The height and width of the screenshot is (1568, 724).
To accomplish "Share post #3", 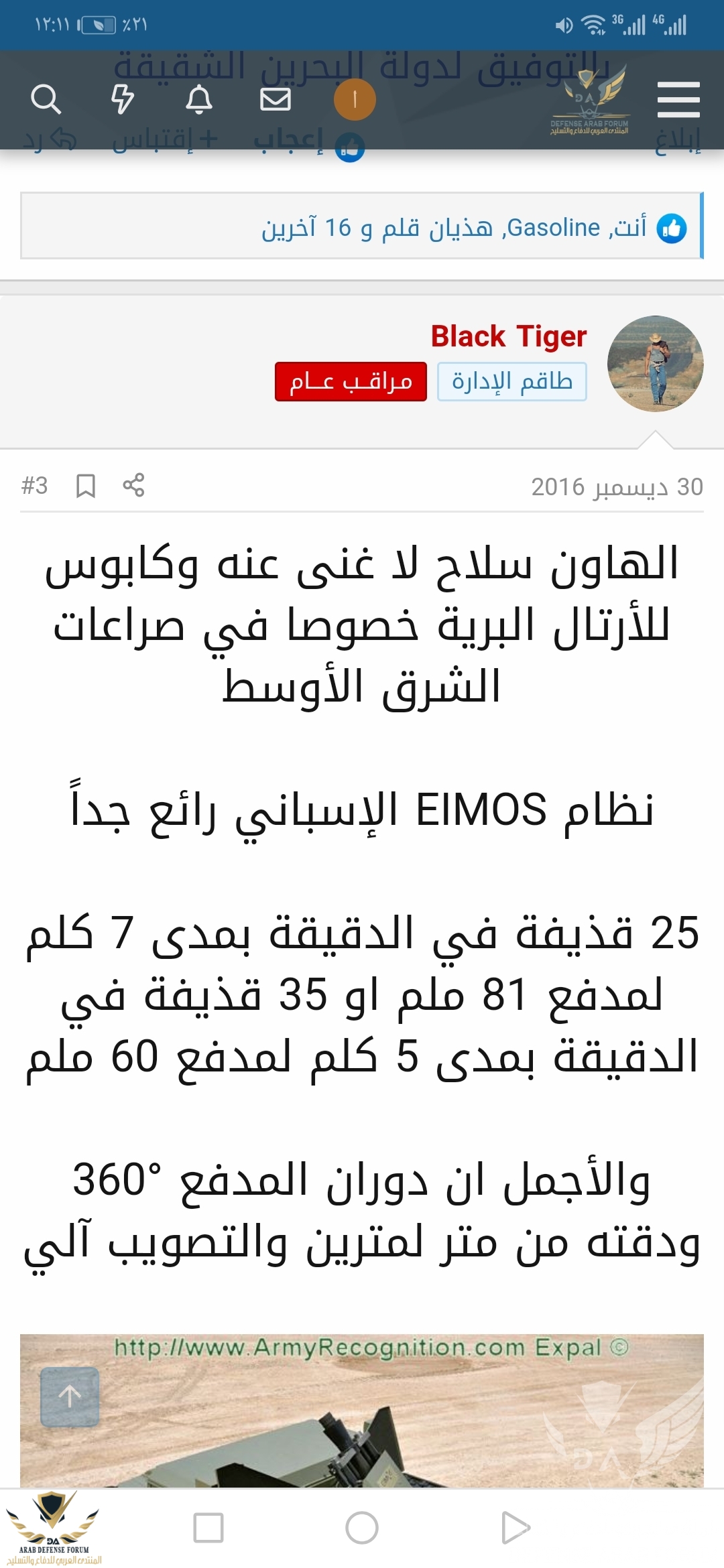I will tap(133, 485).
